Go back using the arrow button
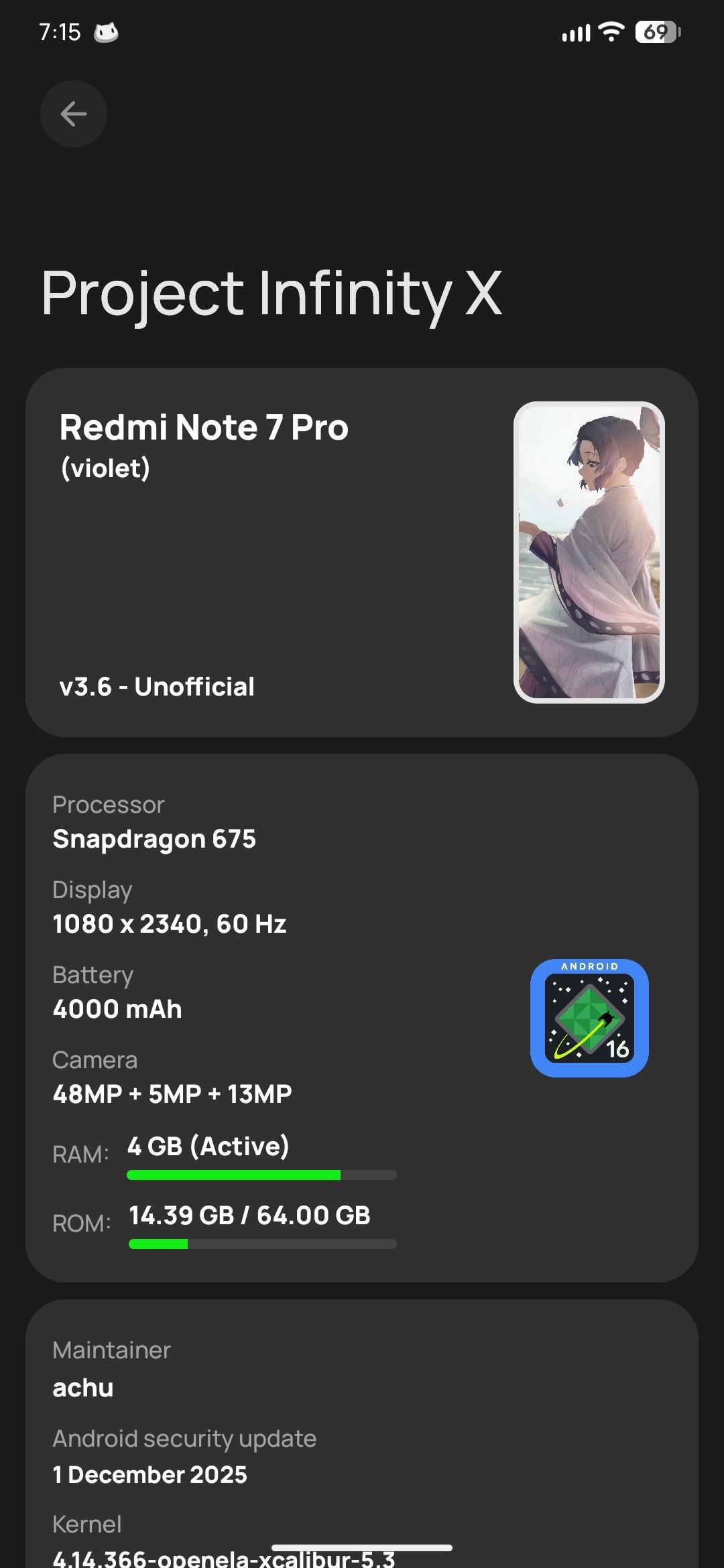Viewport: 724px width, 1568px height. click(74, 114)
